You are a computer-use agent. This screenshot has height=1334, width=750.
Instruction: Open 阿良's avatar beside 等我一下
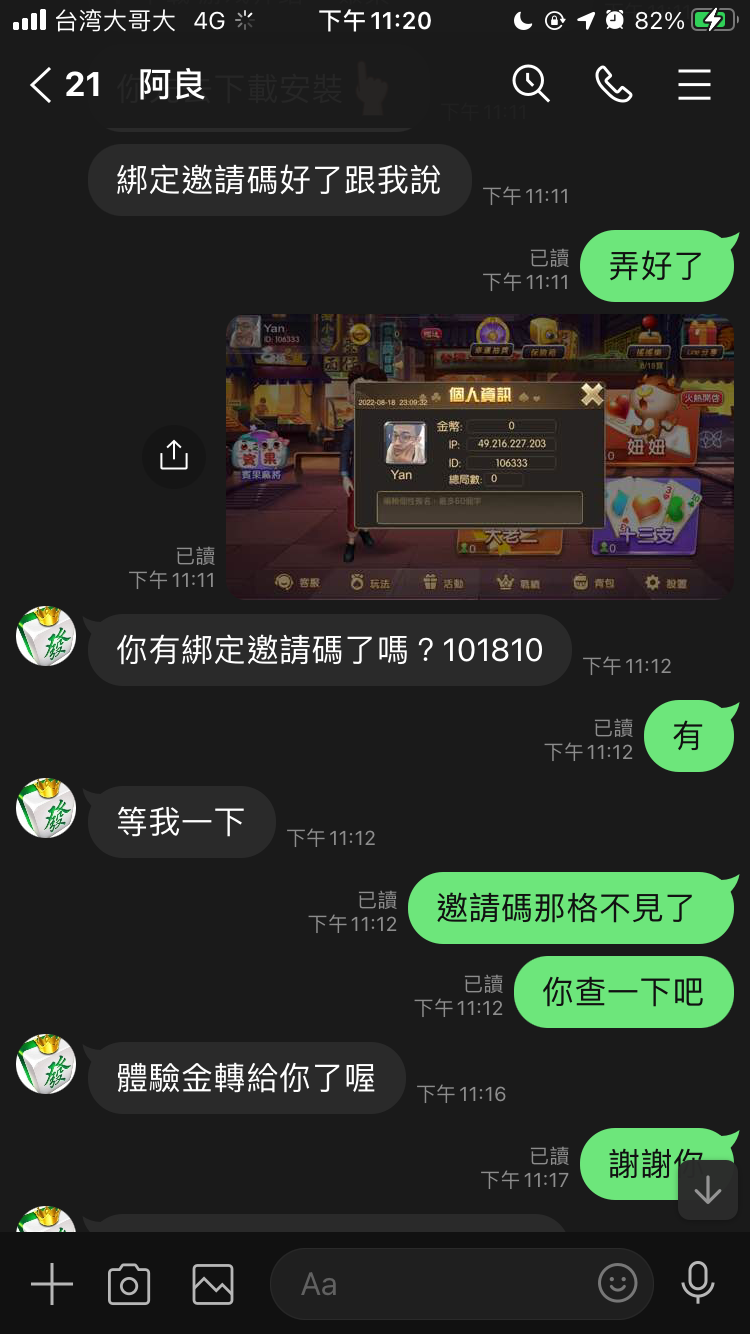coord(46,808)
